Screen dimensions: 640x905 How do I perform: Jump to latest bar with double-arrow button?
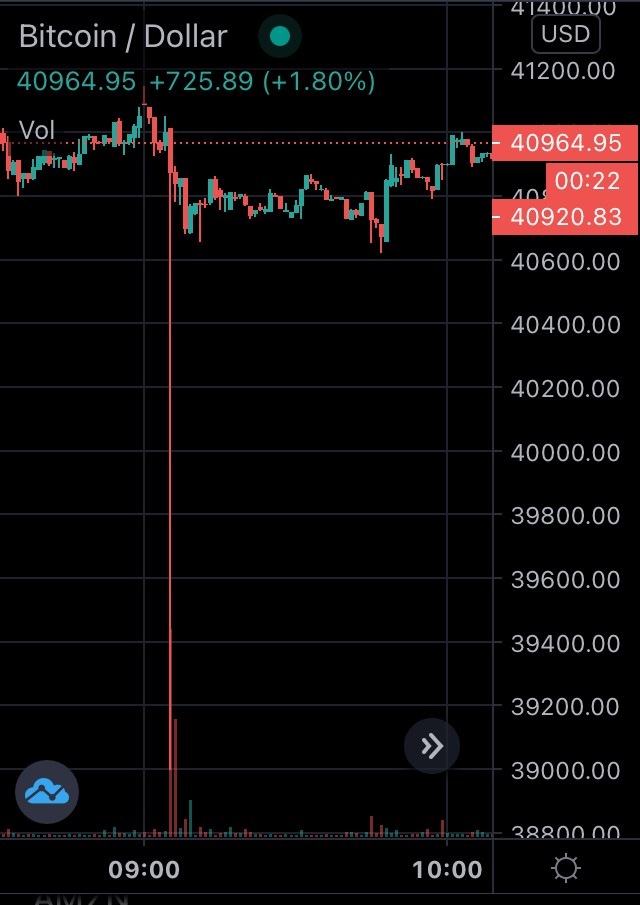tap(432, 746)
